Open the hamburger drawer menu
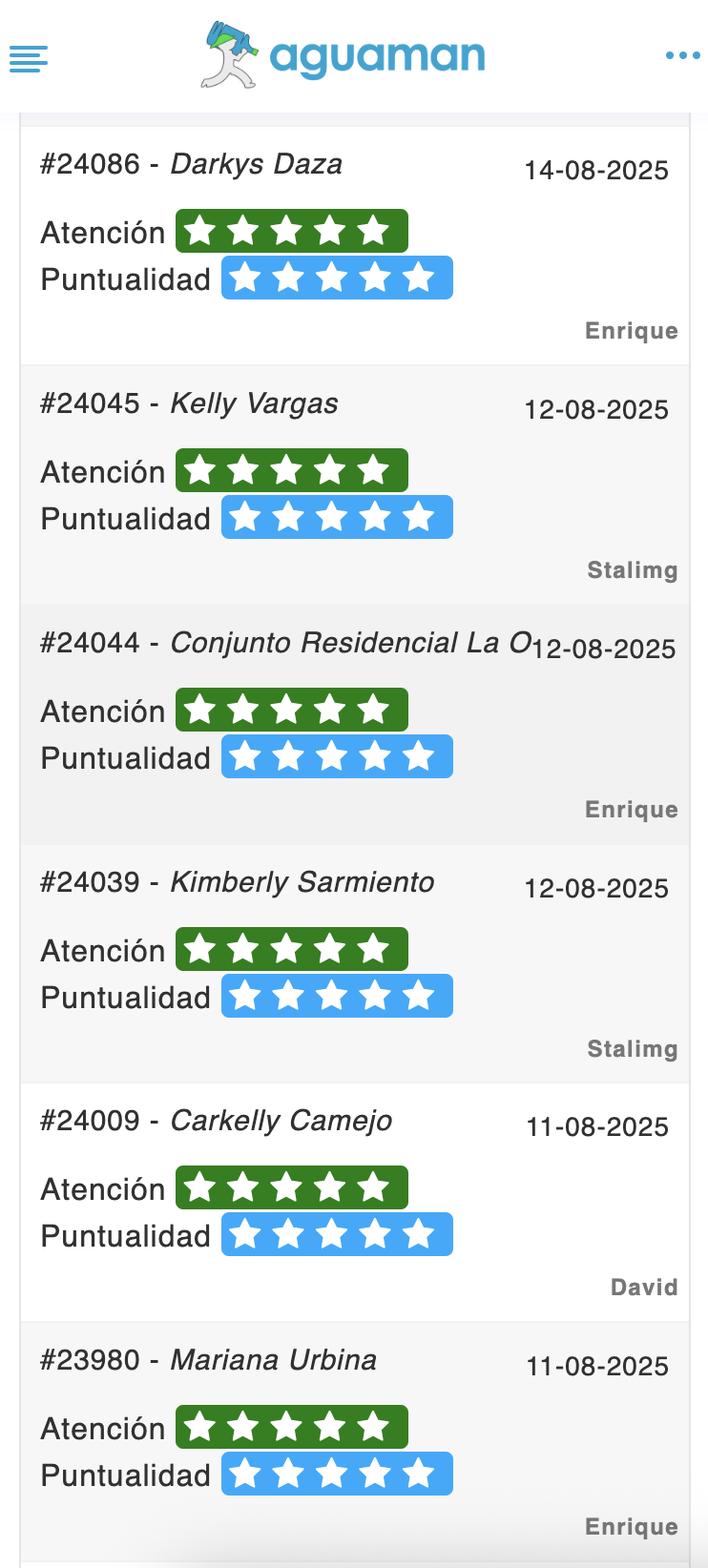This screenshot has height=1568, width=708. pos(29,58)
